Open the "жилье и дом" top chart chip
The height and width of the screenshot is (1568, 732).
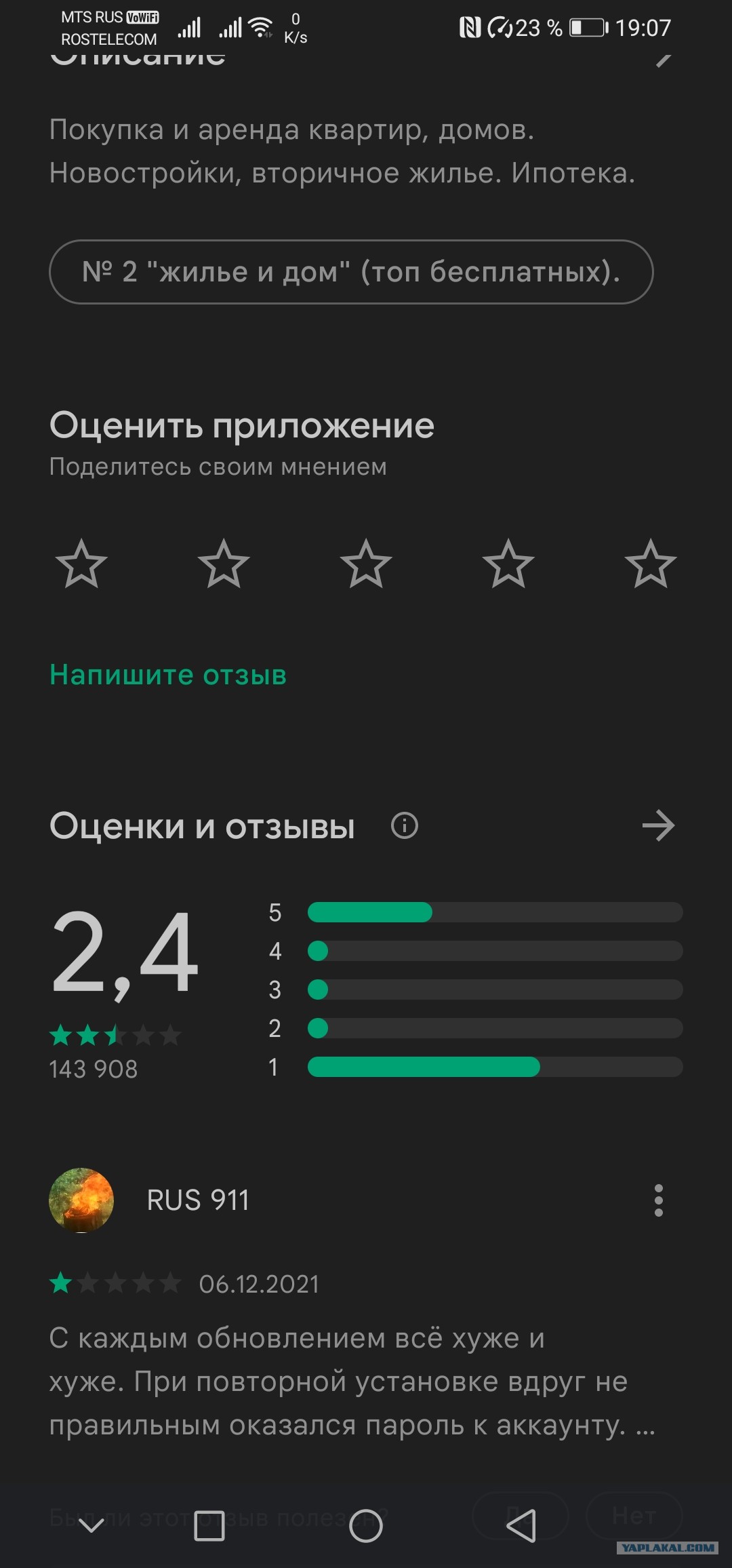click(351, 272)
